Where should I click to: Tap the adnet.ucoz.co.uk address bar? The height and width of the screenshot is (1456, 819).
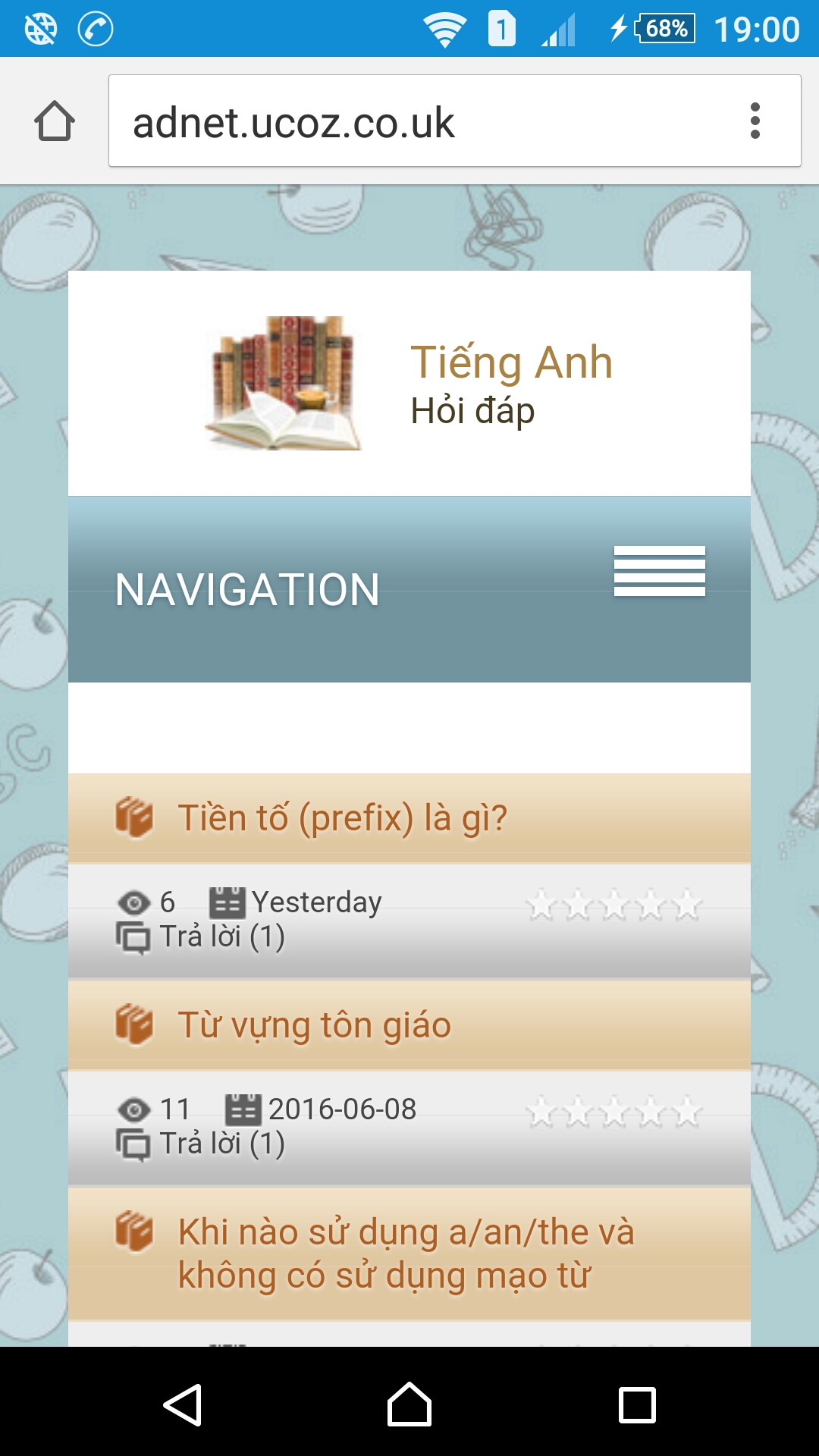425,121
